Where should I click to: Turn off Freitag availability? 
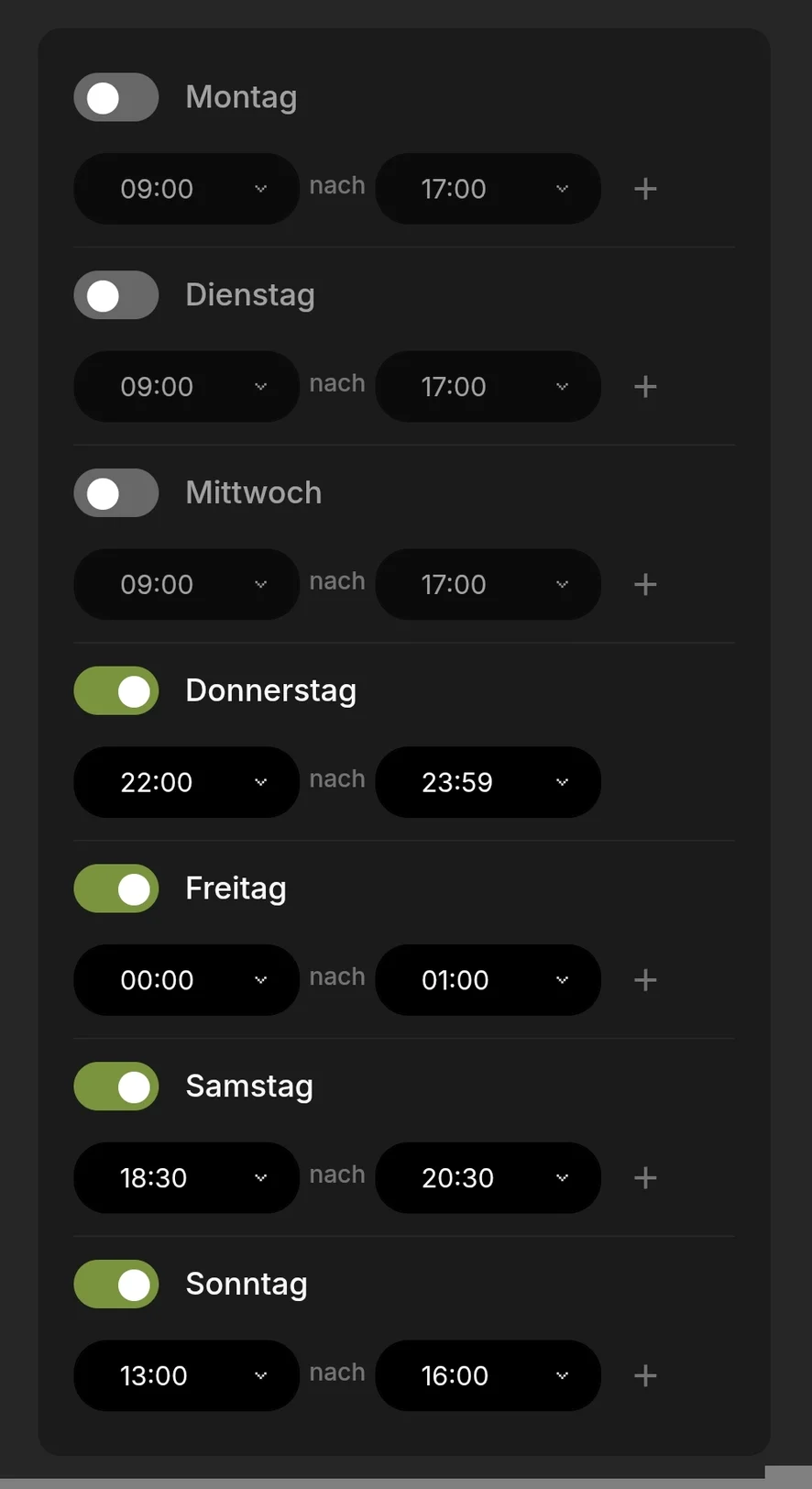point(116,888)
